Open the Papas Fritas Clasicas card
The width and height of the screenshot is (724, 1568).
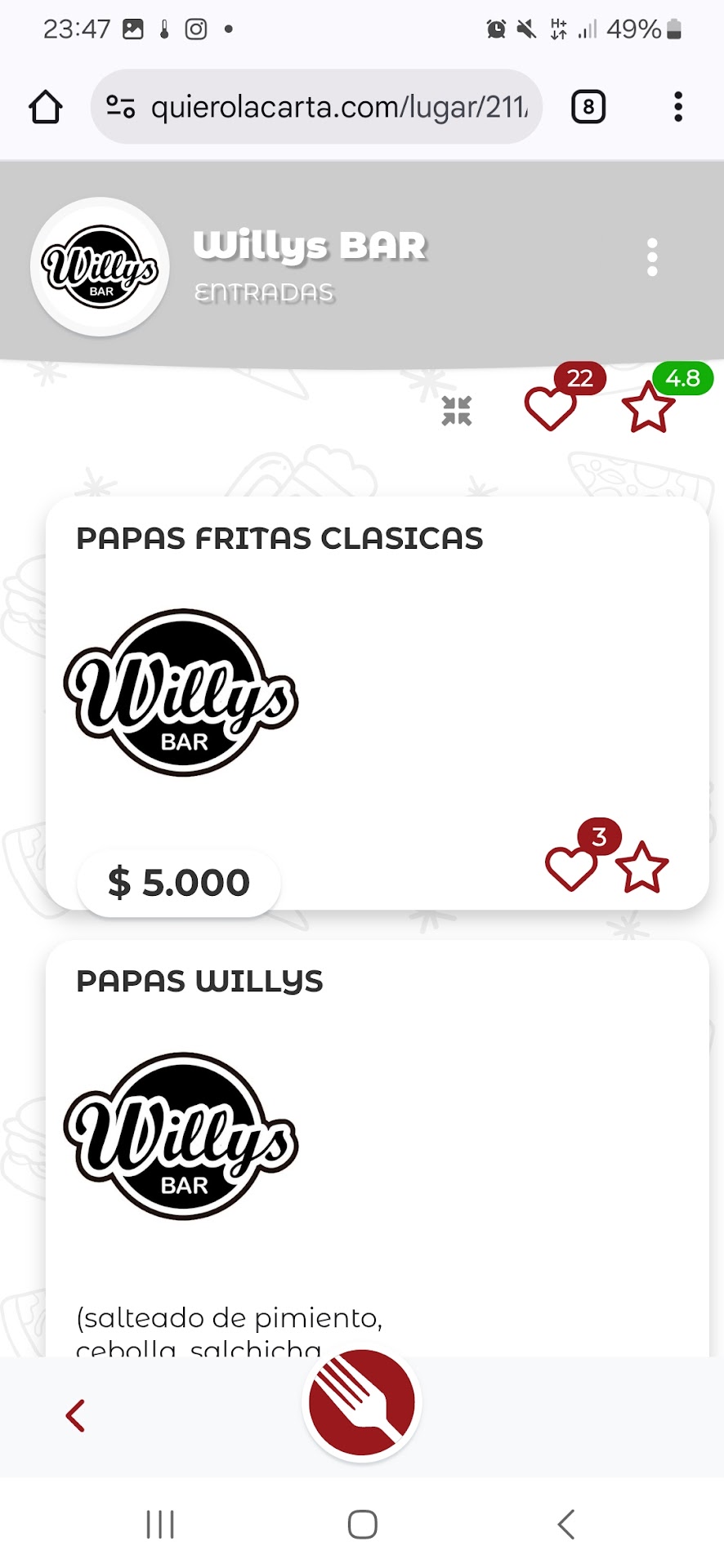(376, 694)
